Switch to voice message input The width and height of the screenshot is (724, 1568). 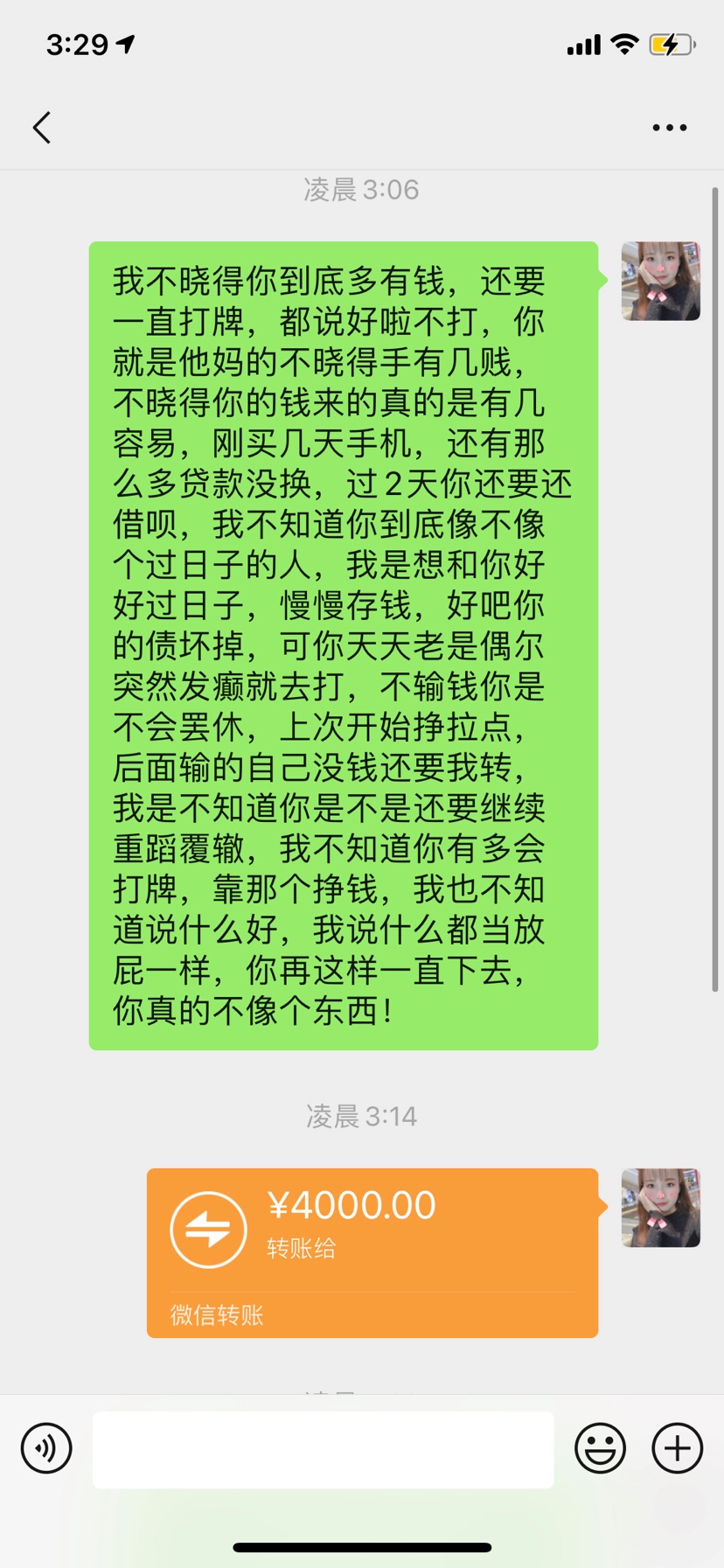coord(46,1449)
